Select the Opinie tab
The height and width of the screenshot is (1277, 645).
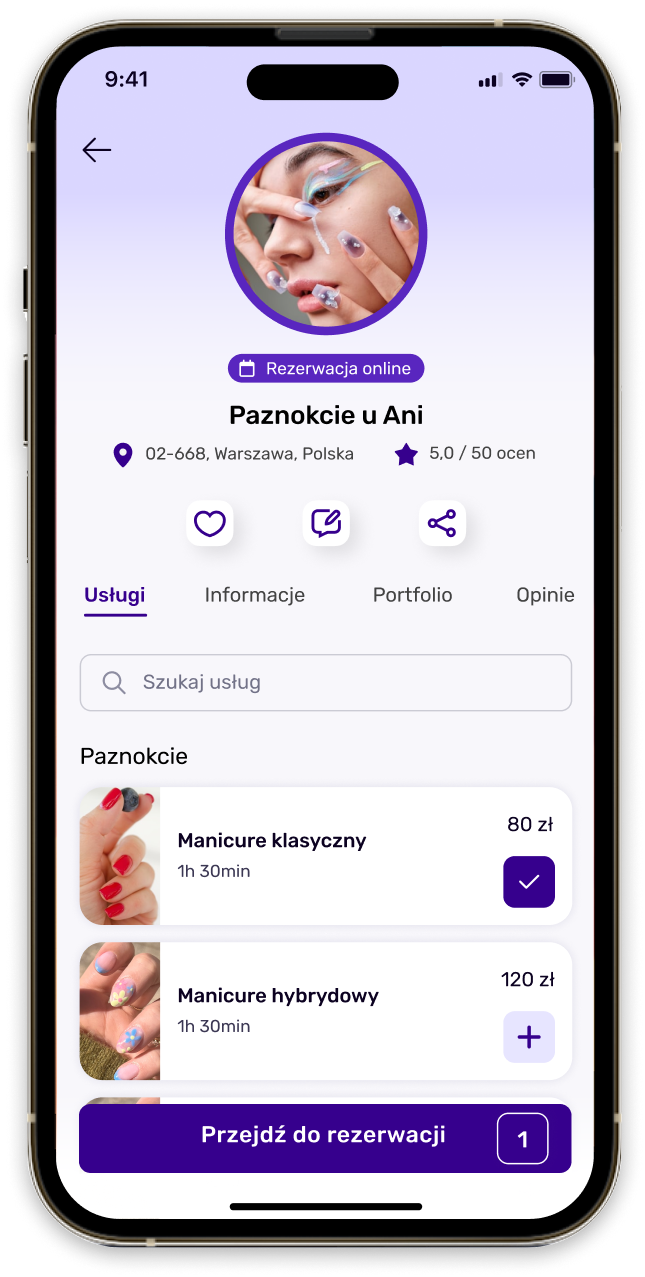[545, 595]
